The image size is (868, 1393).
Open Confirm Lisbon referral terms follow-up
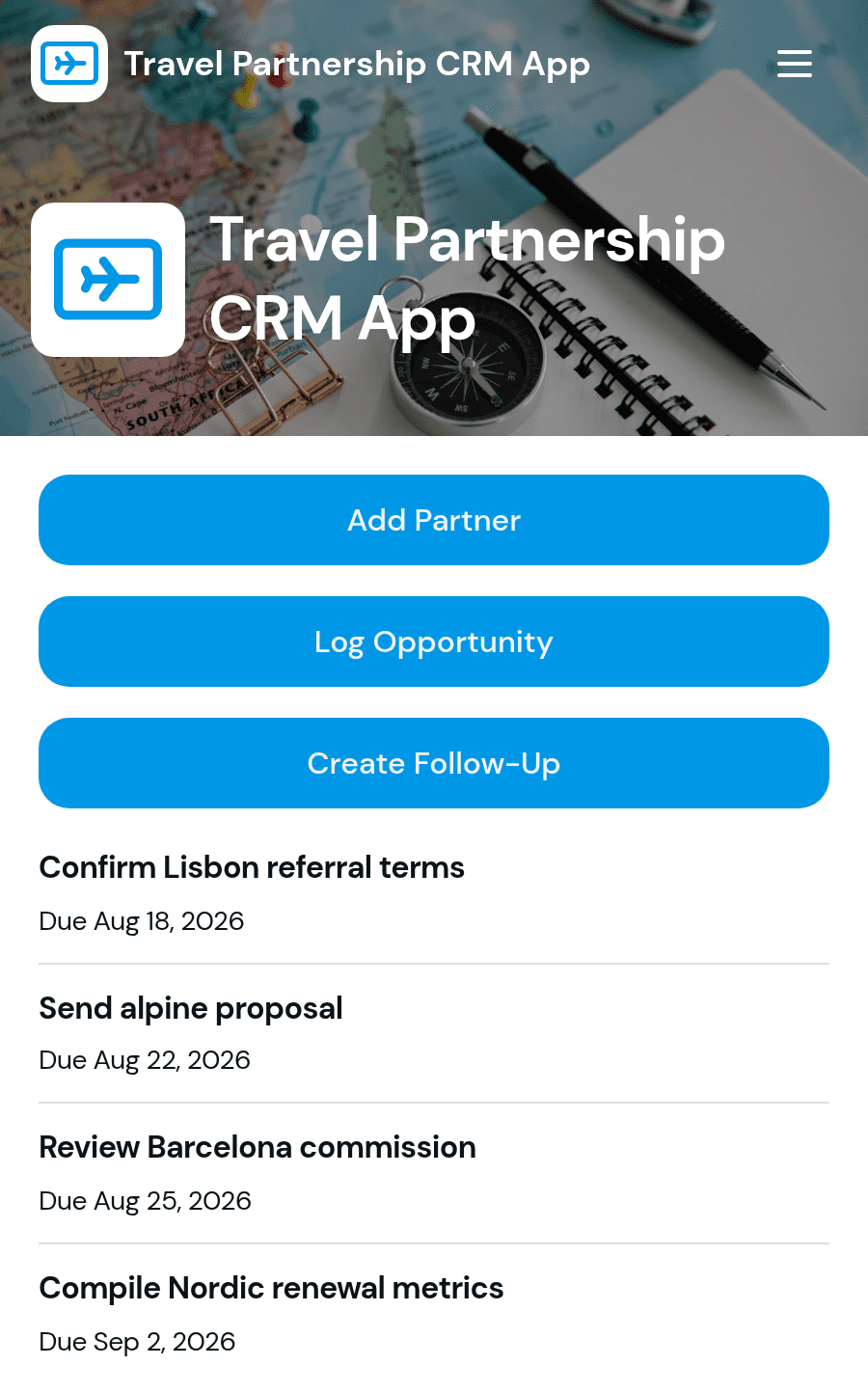pos(434,893)
